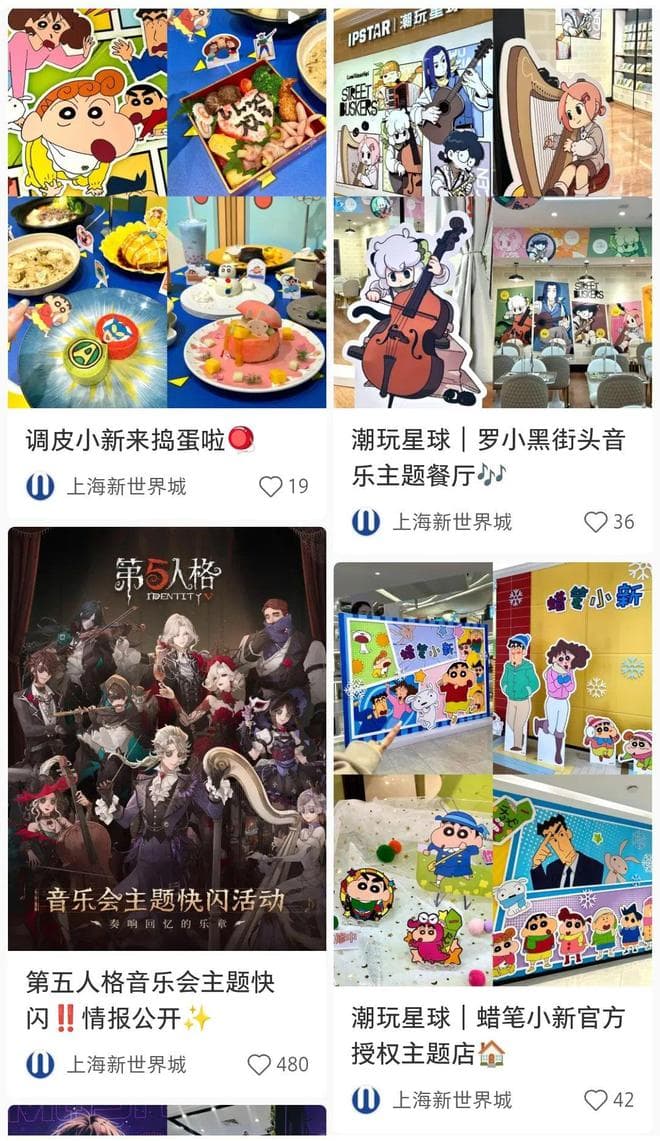Like the 蜡笔小新官方授权主题店 post

pos(596,1100)
